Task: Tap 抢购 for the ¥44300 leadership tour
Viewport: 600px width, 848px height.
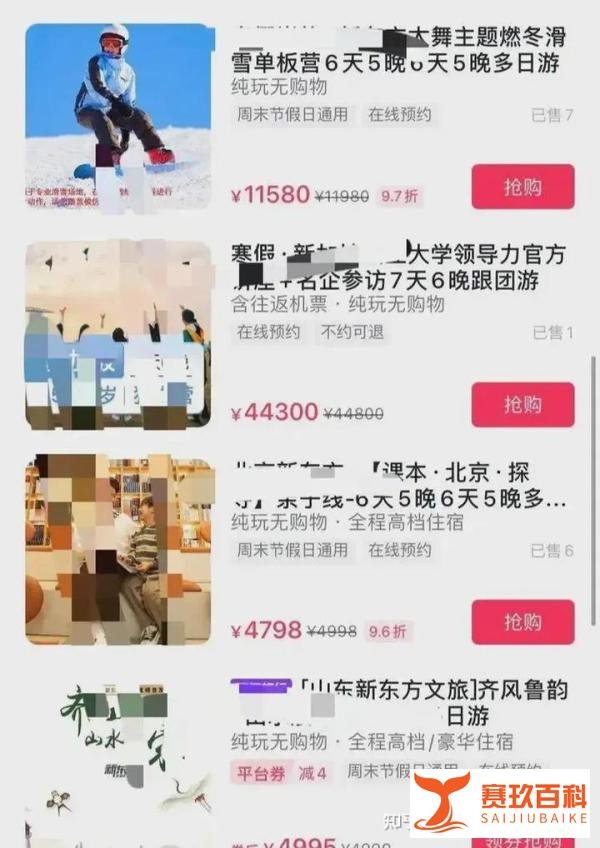Action: tap(522, 404)
